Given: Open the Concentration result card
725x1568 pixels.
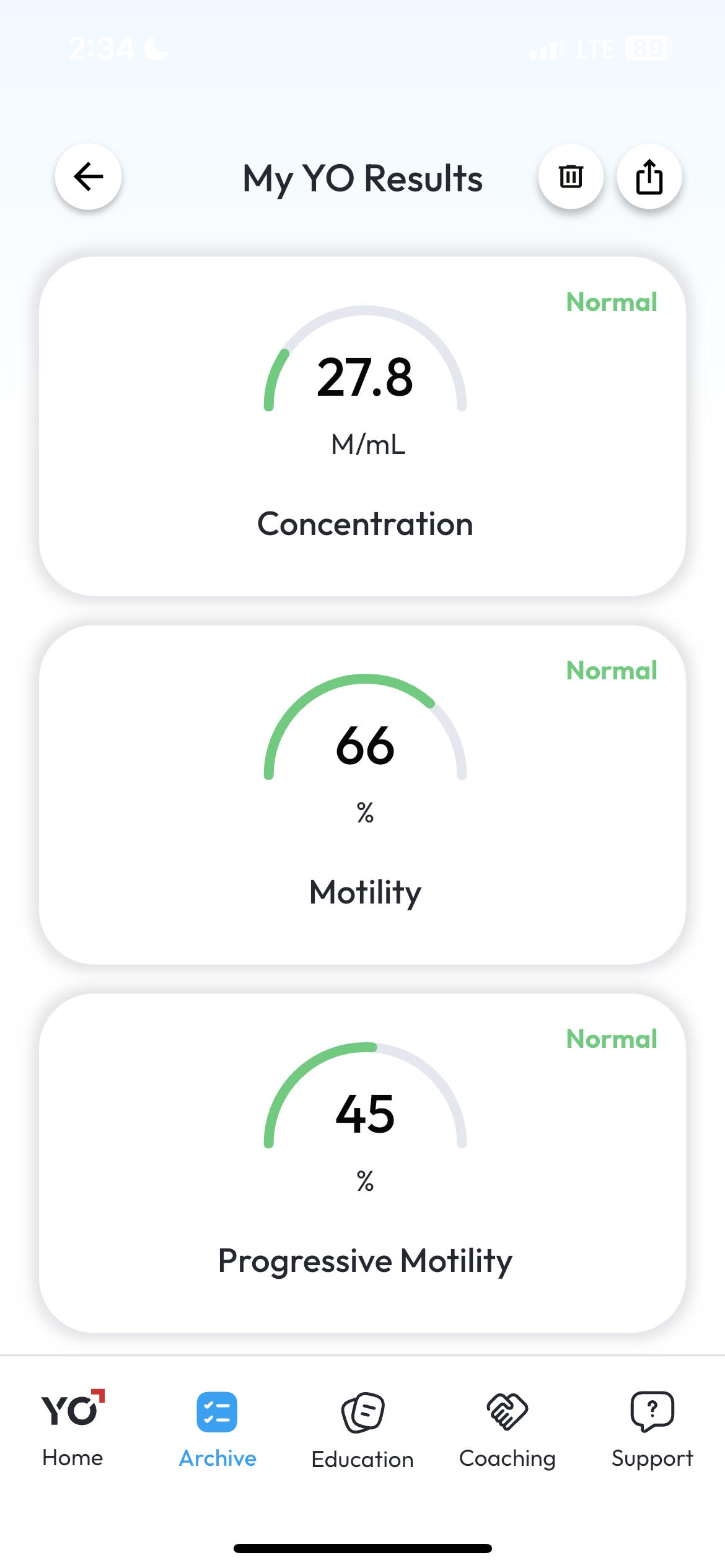Looking at the screenshot, I should [x=362, y=426].
